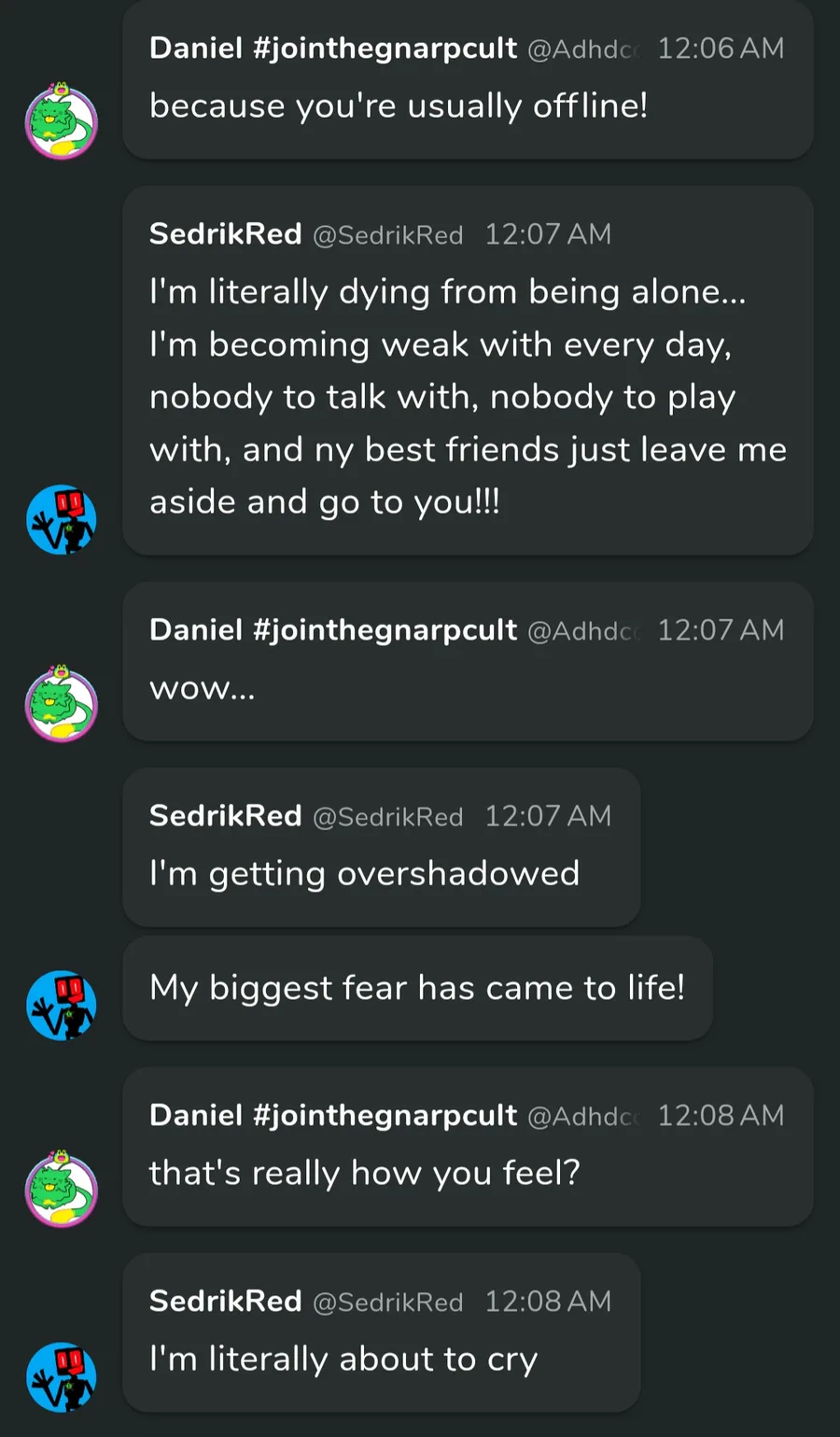Open Daniel's avatar beside "because you're usually offline!"

pos(62,121)
